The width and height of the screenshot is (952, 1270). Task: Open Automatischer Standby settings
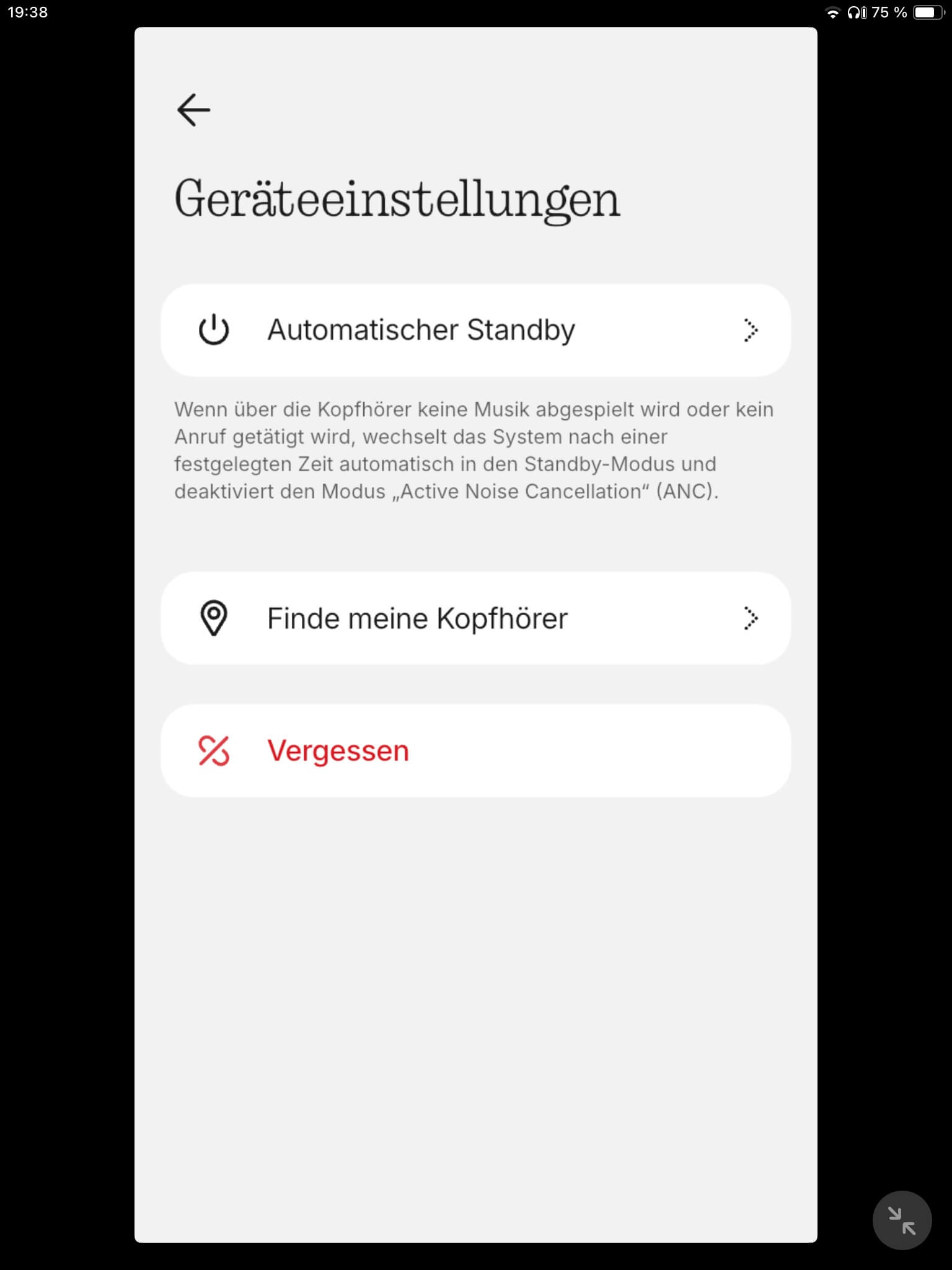(475, 330)
